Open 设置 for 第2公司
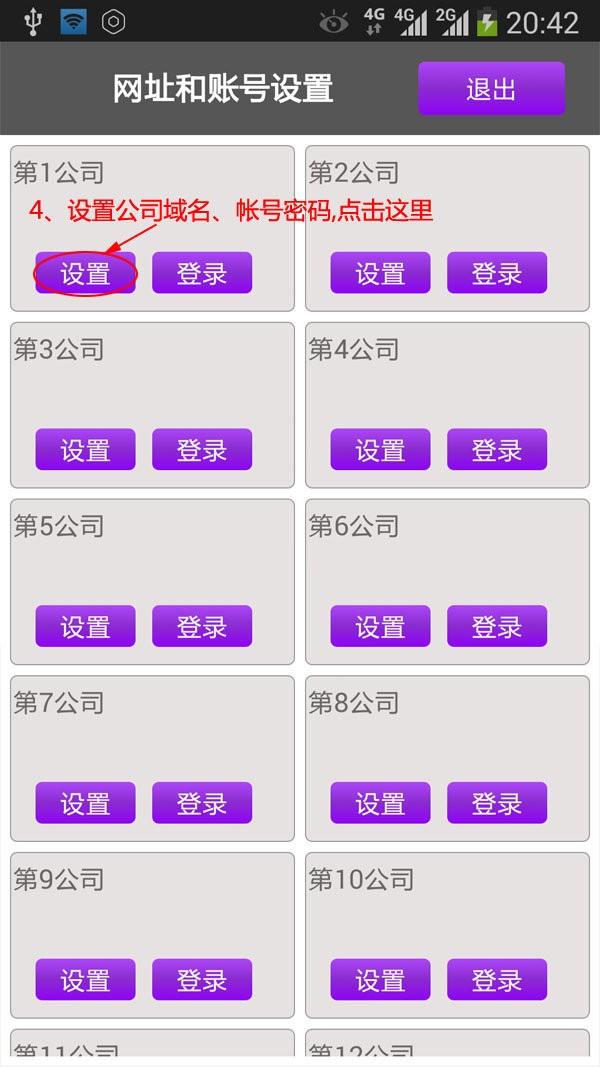This screenshot has width=600, height=1067. click(380, 273)
